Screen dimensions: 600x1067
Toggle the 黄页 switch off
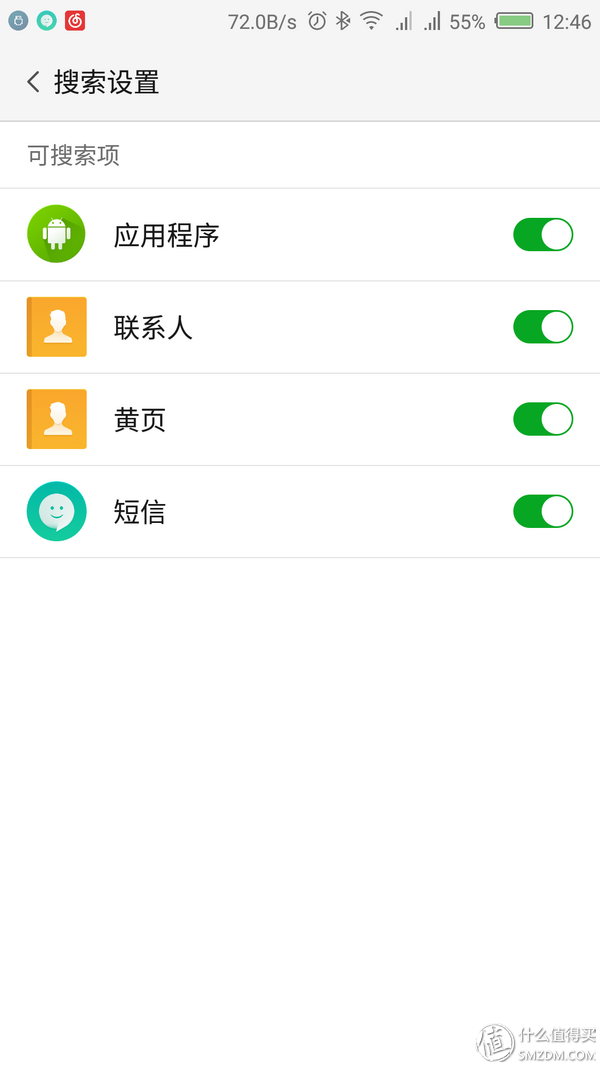click(543, 419)
